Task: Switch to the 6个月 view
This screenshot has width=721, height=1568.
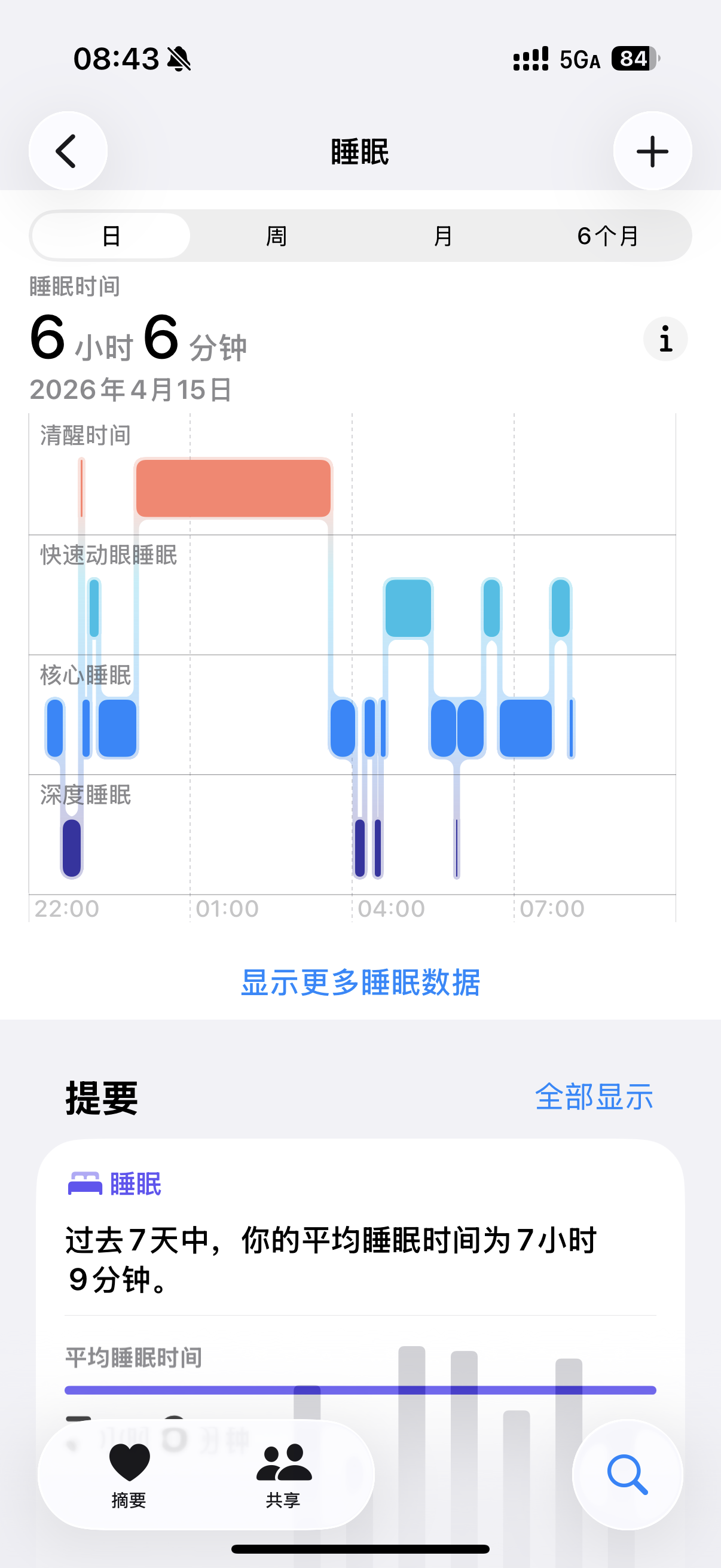Action: [609, 236]
